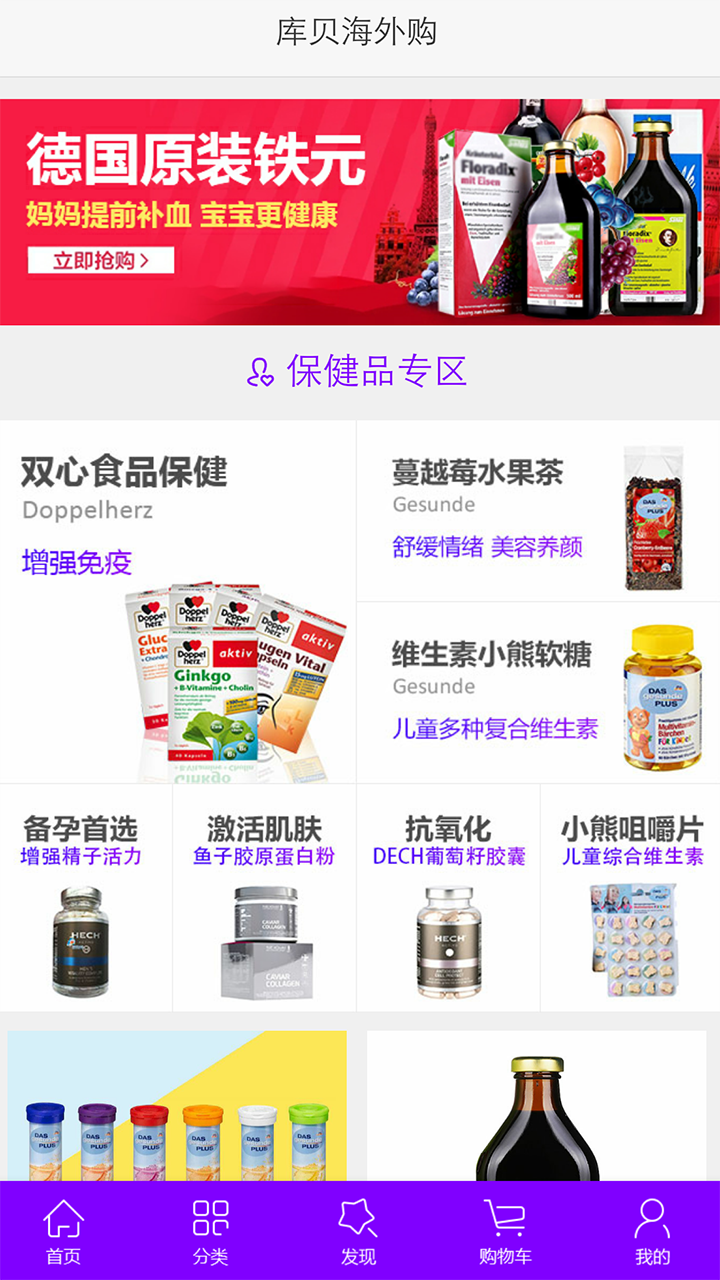This screenshot has height=1280, width=720.
Task: Switch to the 发现 discover tab
Action: click(x=358, y=1231)
